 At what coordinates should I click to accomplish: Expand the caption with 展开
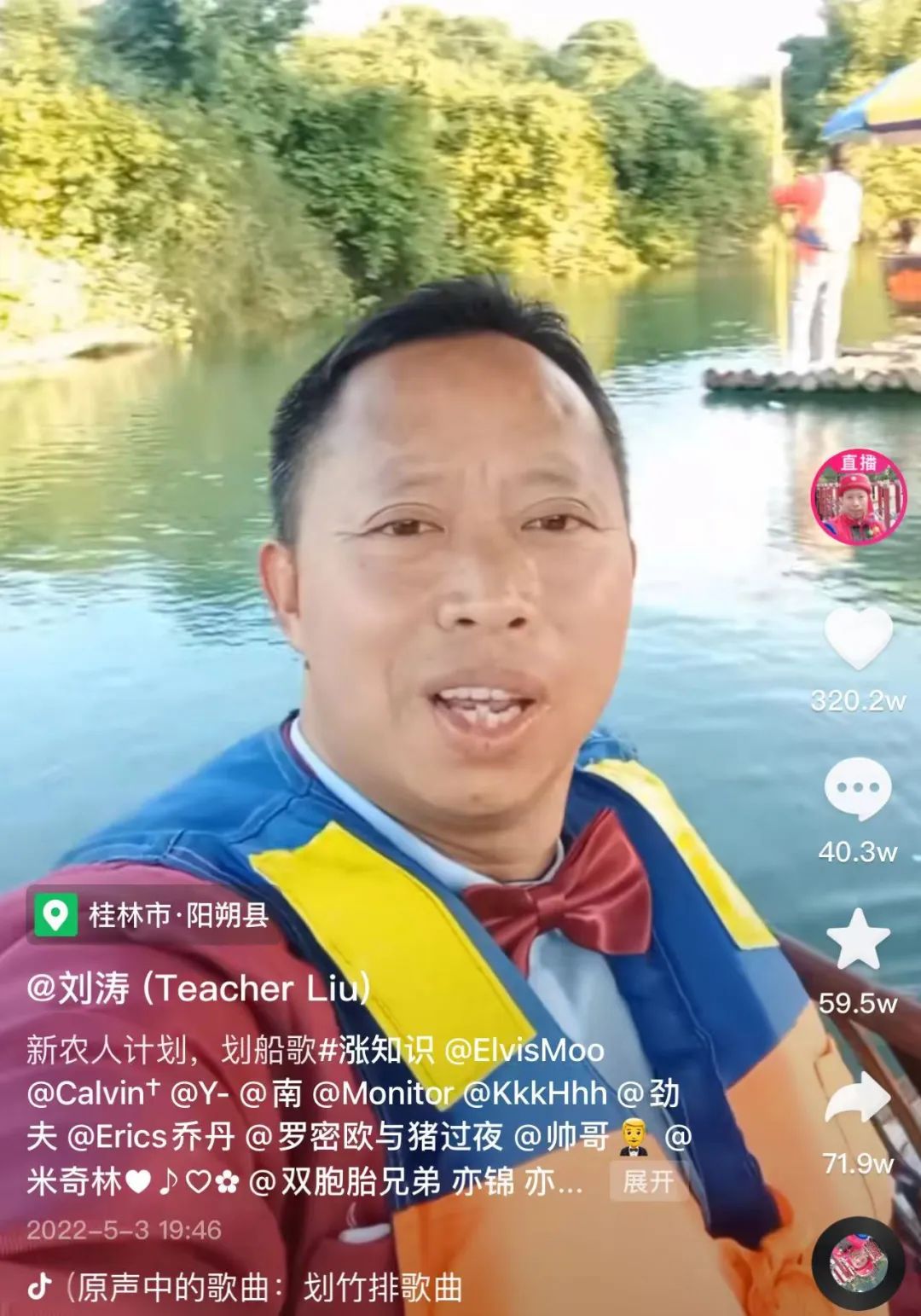coord(648,1181)
